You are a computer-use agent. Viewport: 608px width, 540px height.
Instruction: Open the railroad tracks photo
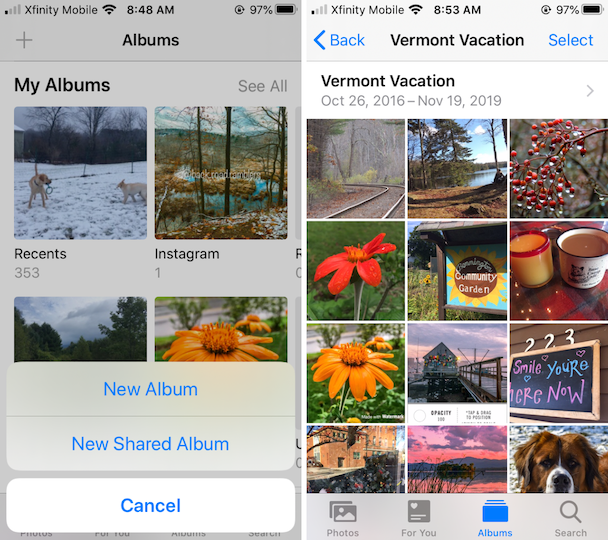(x=356, y=168)
